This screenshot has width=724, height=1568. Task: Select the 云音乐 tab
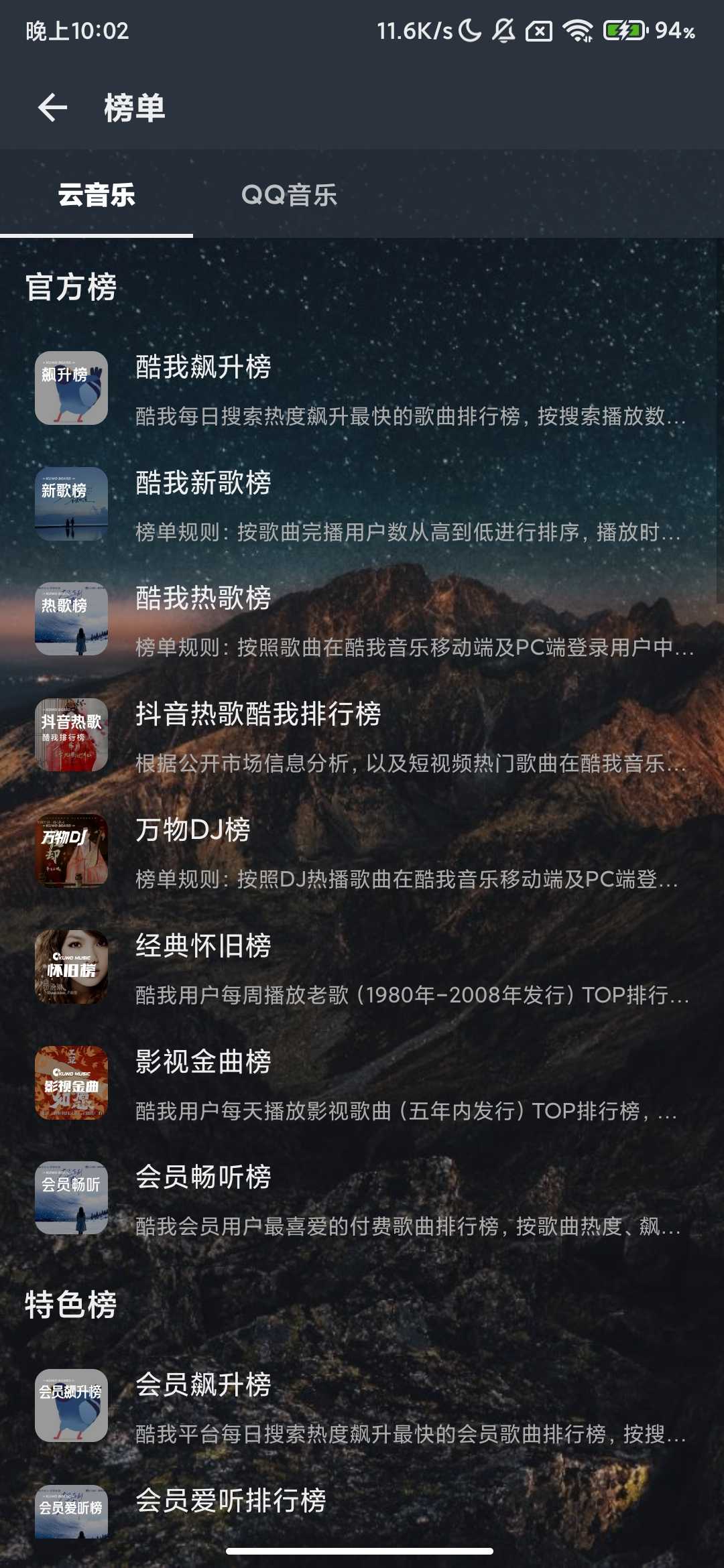click(x=97, y=195)
